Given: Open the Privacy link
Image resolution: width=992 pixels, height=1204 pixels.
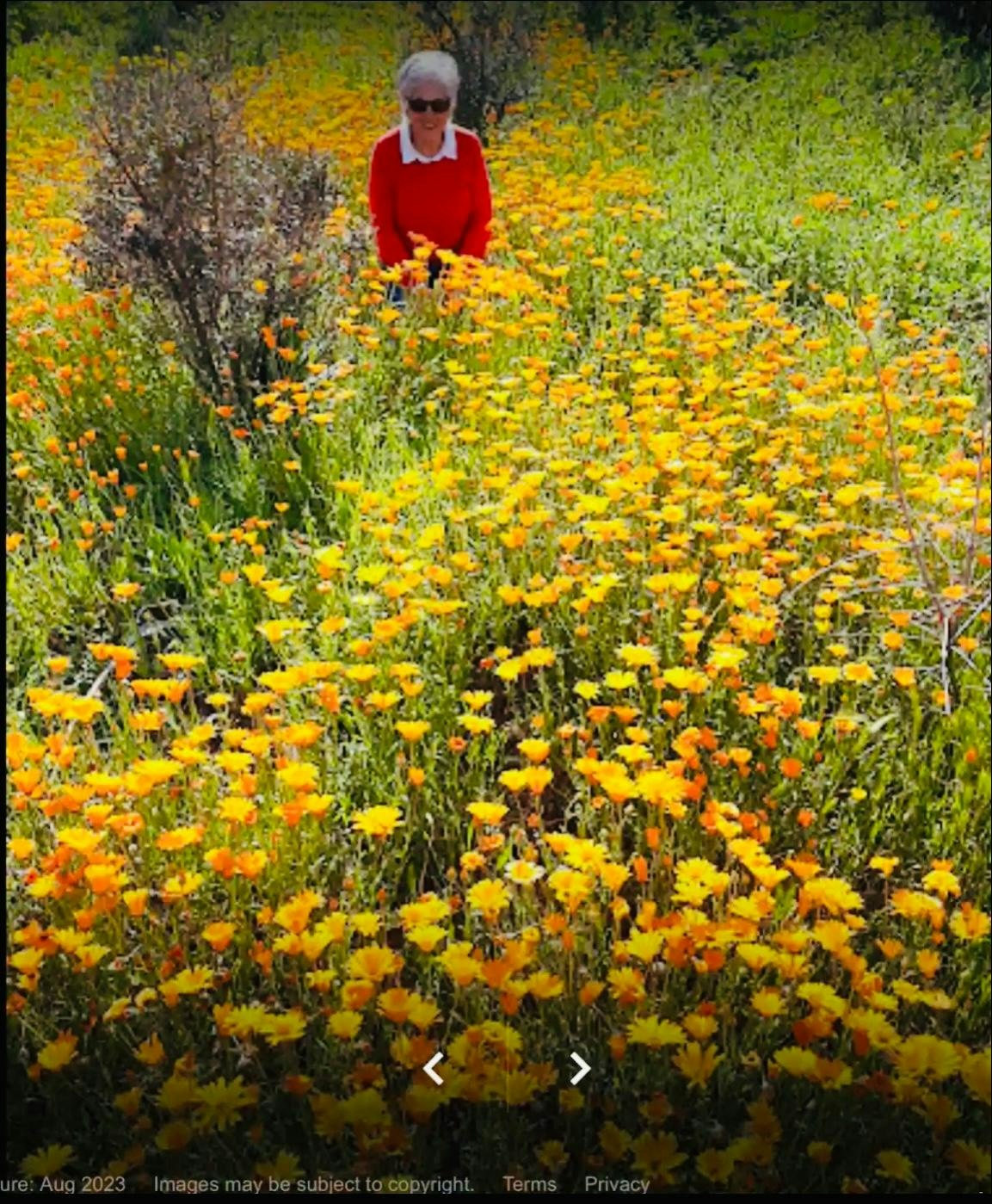Looking at the screenshot, I should pos(616,1184).
